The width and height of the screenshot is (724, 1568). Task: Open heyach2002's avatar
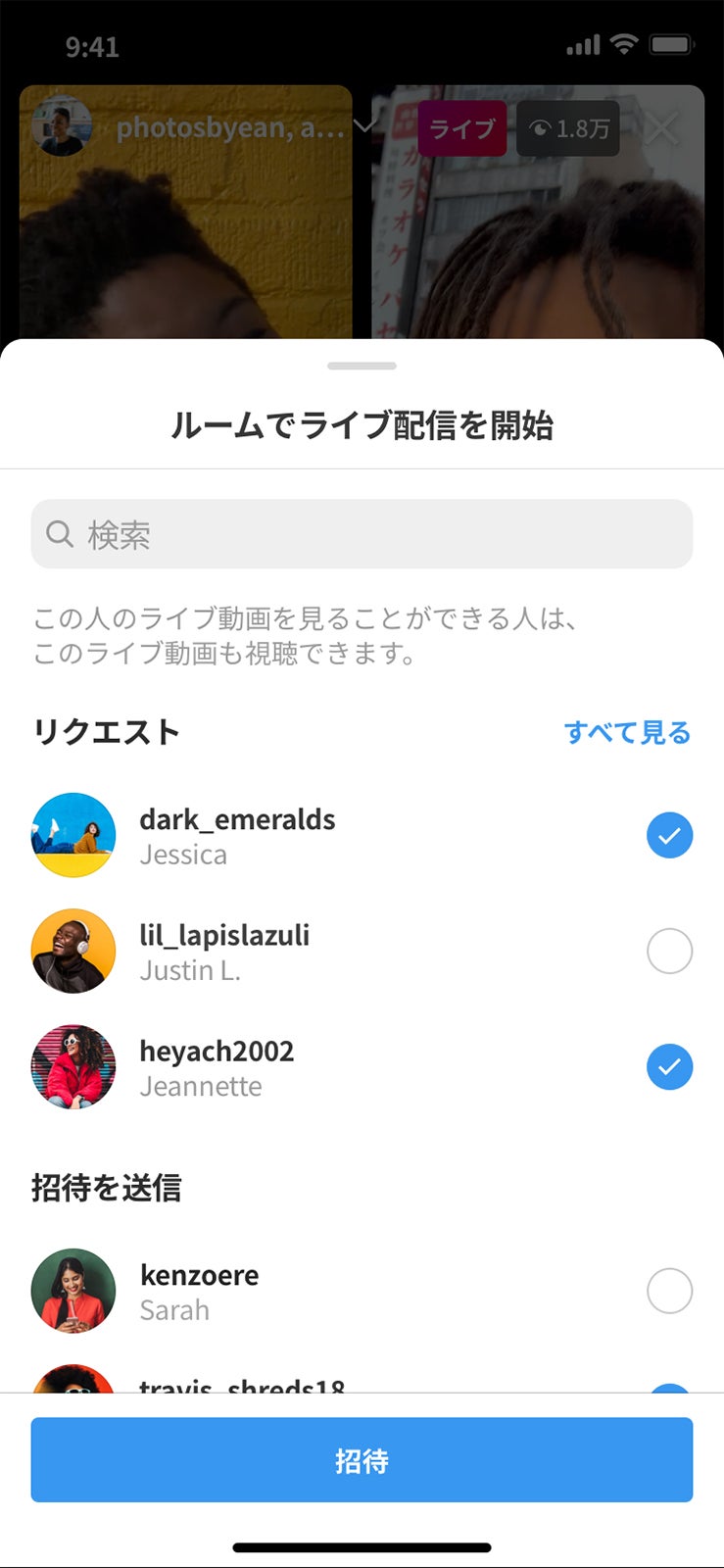point(72,1066)
